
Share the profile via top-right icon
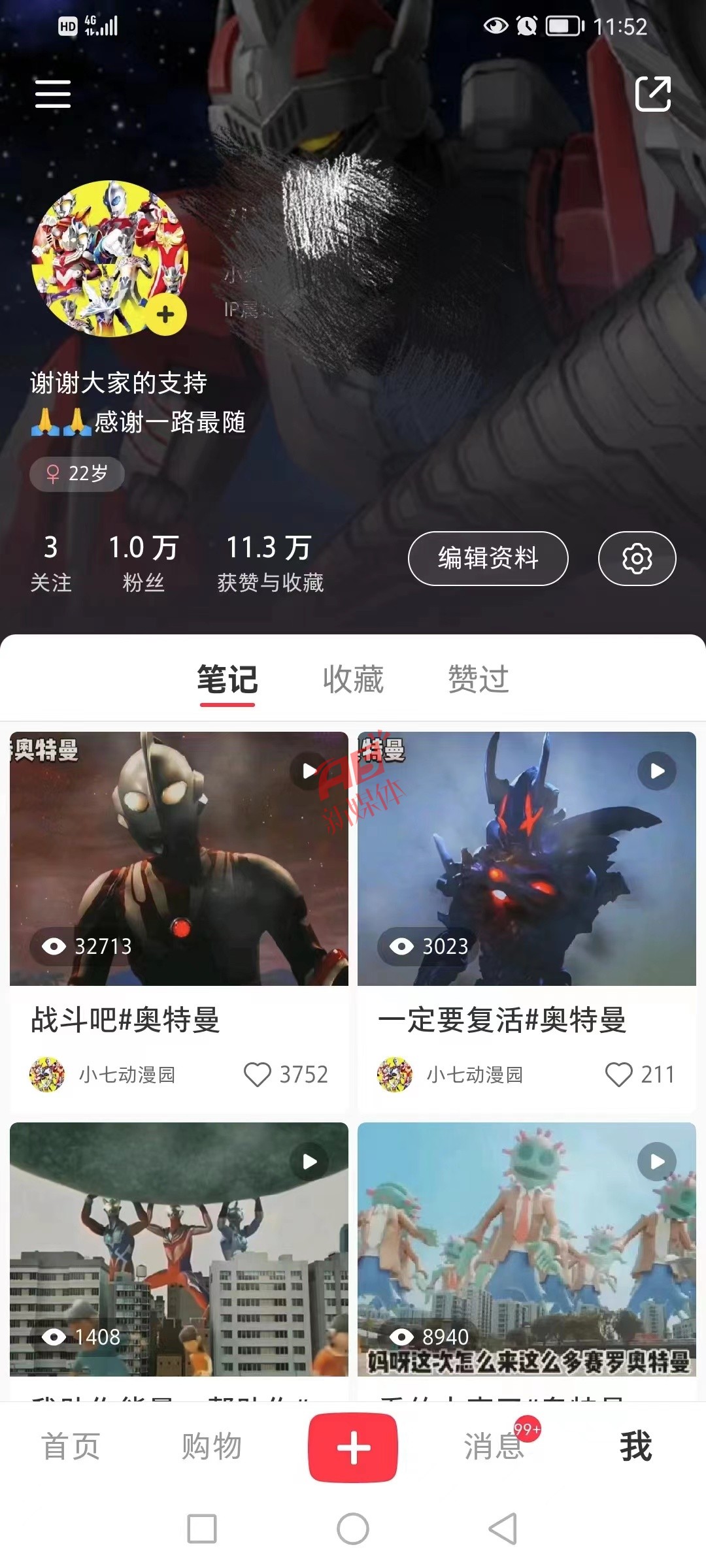tap(653, 94)
